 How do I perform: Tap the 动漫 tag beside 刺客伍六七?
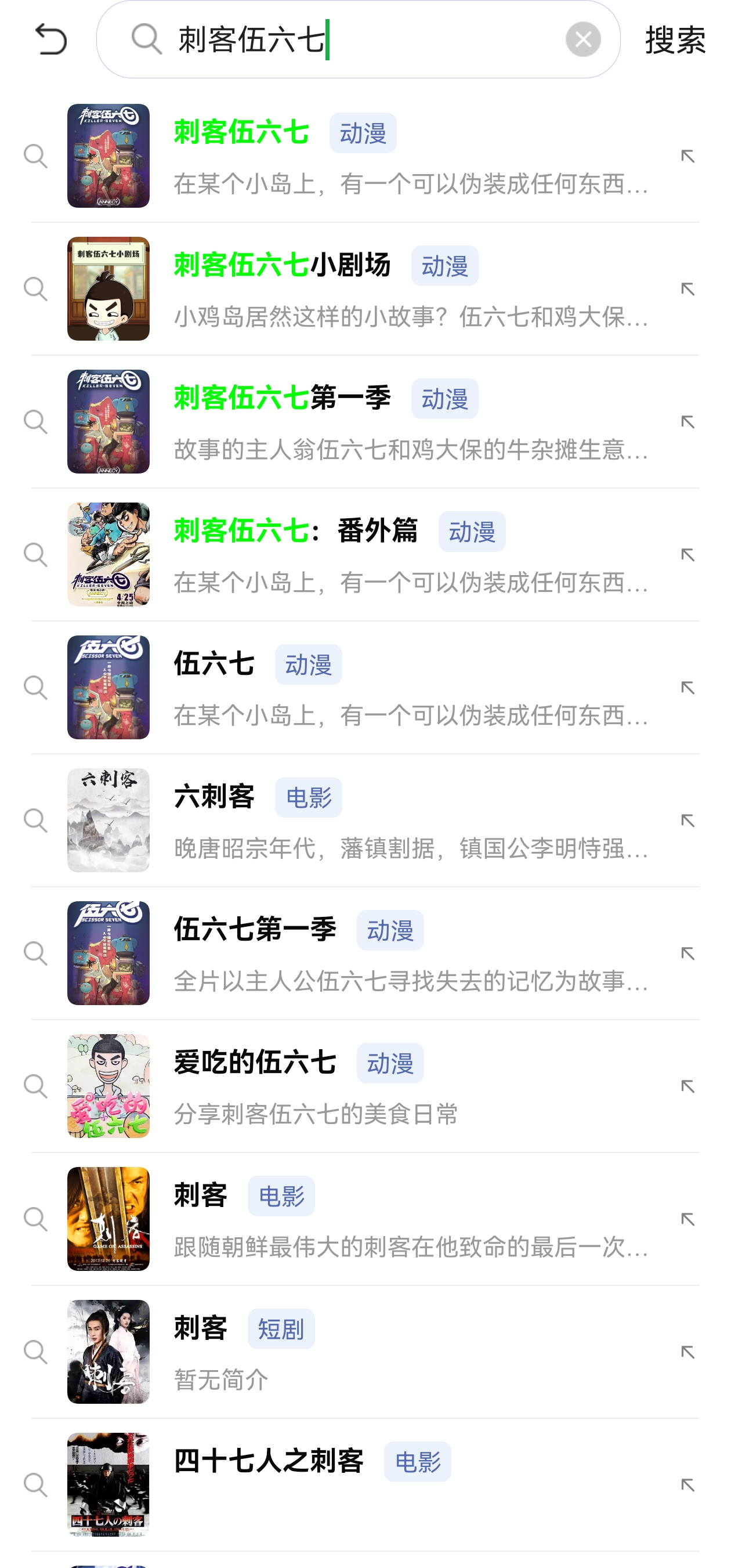coord(363,132)
